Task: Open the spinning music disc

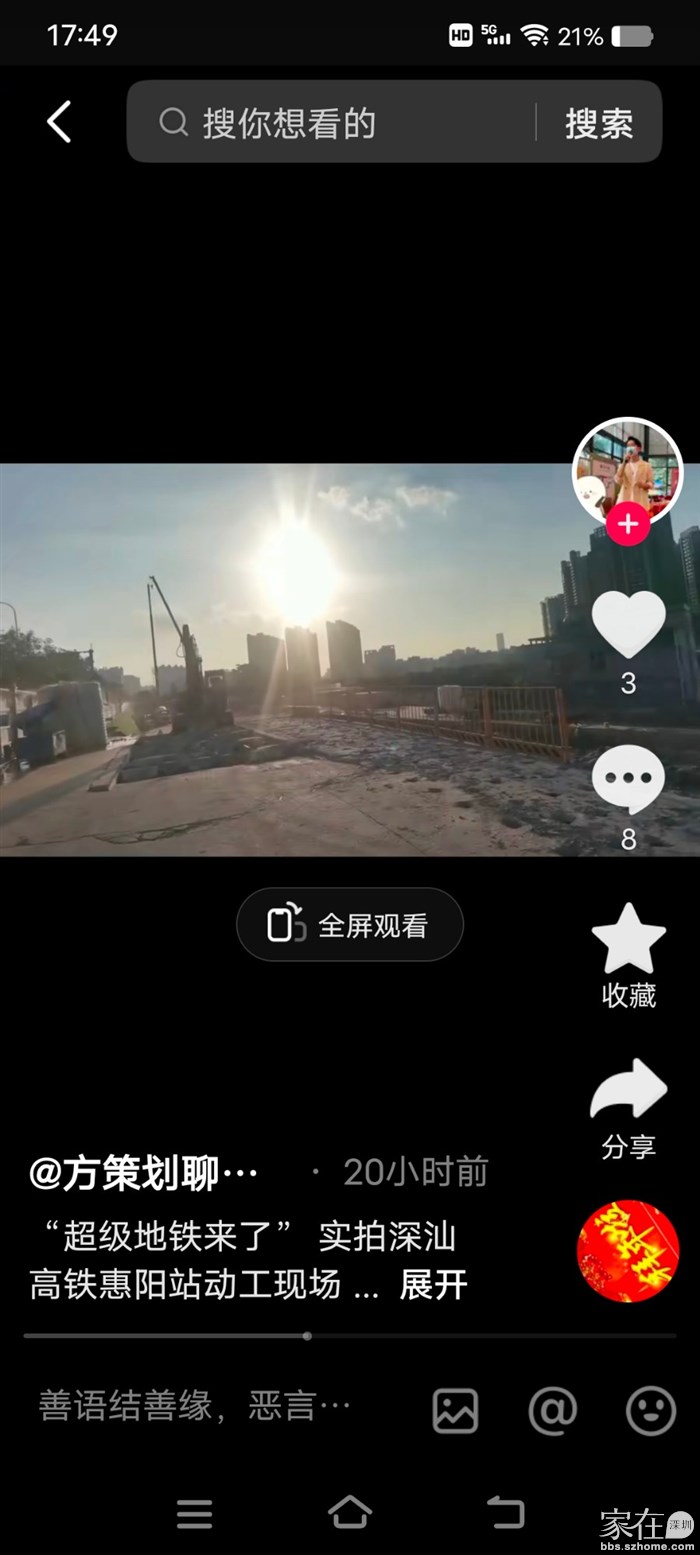Action: pos(627,1250)
